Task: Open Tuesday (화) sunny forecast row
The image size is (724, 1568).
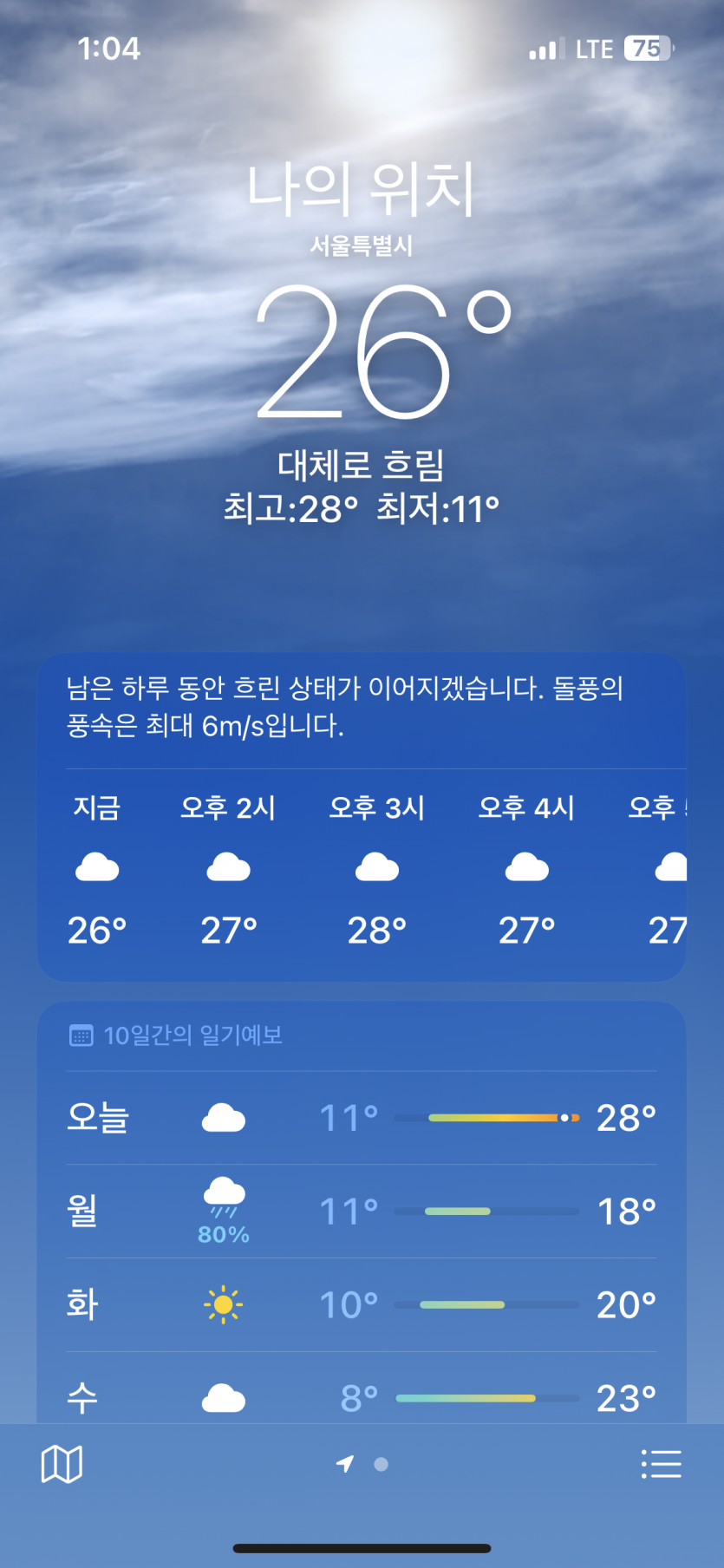Action: tap(362, 1304)
